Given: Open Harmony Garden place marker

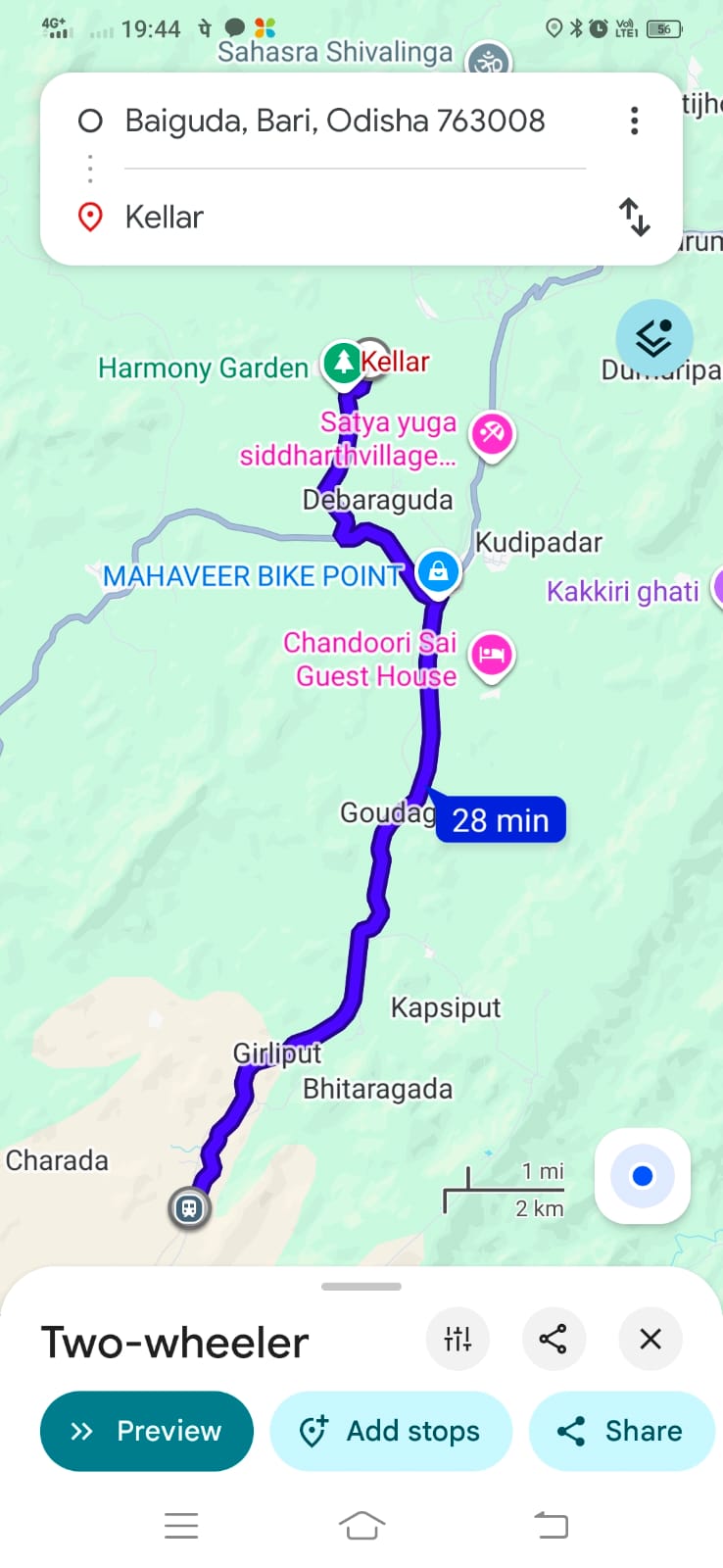Looking at the screenshot, I should point(342,363).
